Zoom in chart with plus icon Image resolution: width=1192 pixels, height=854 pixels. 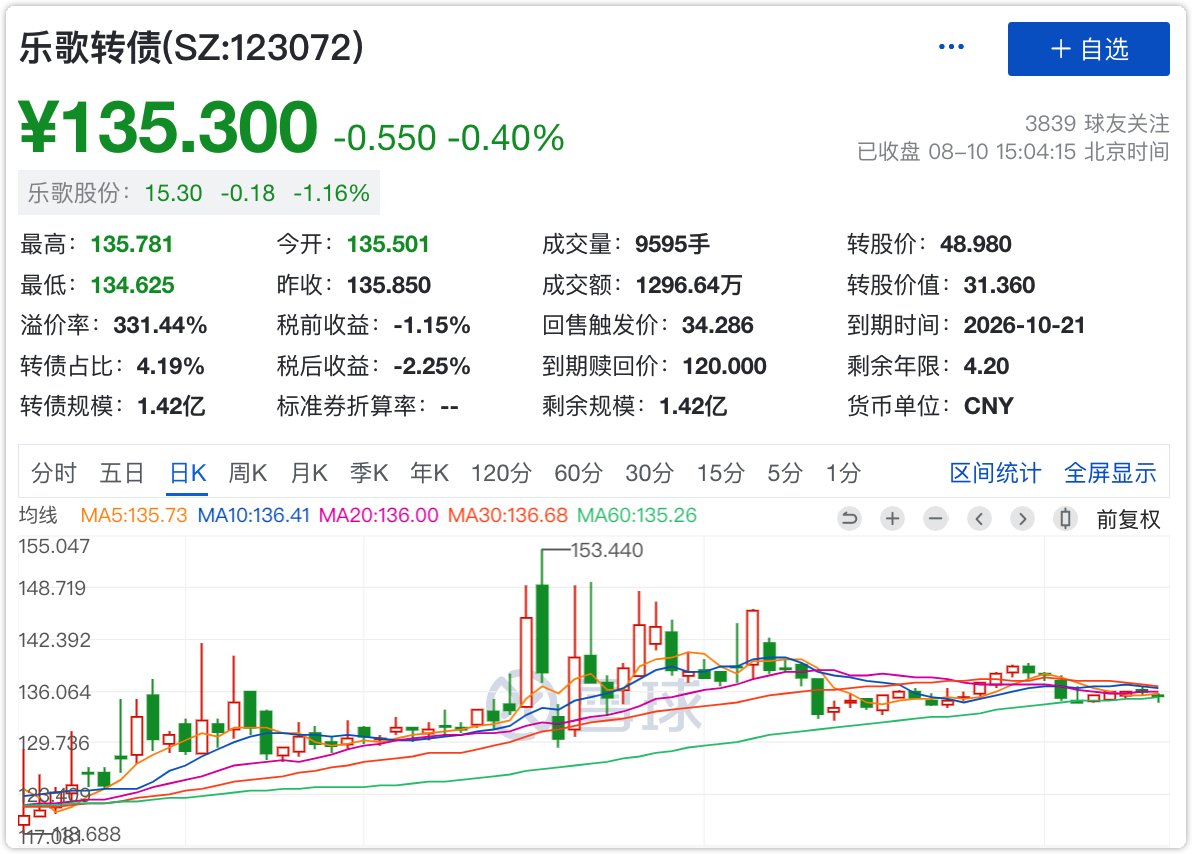892,518
